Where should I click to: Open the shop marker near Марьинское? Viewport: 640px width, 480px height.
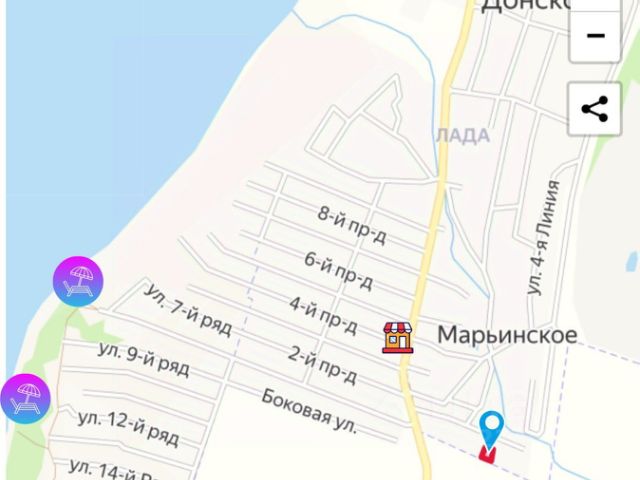pos(398,338)
